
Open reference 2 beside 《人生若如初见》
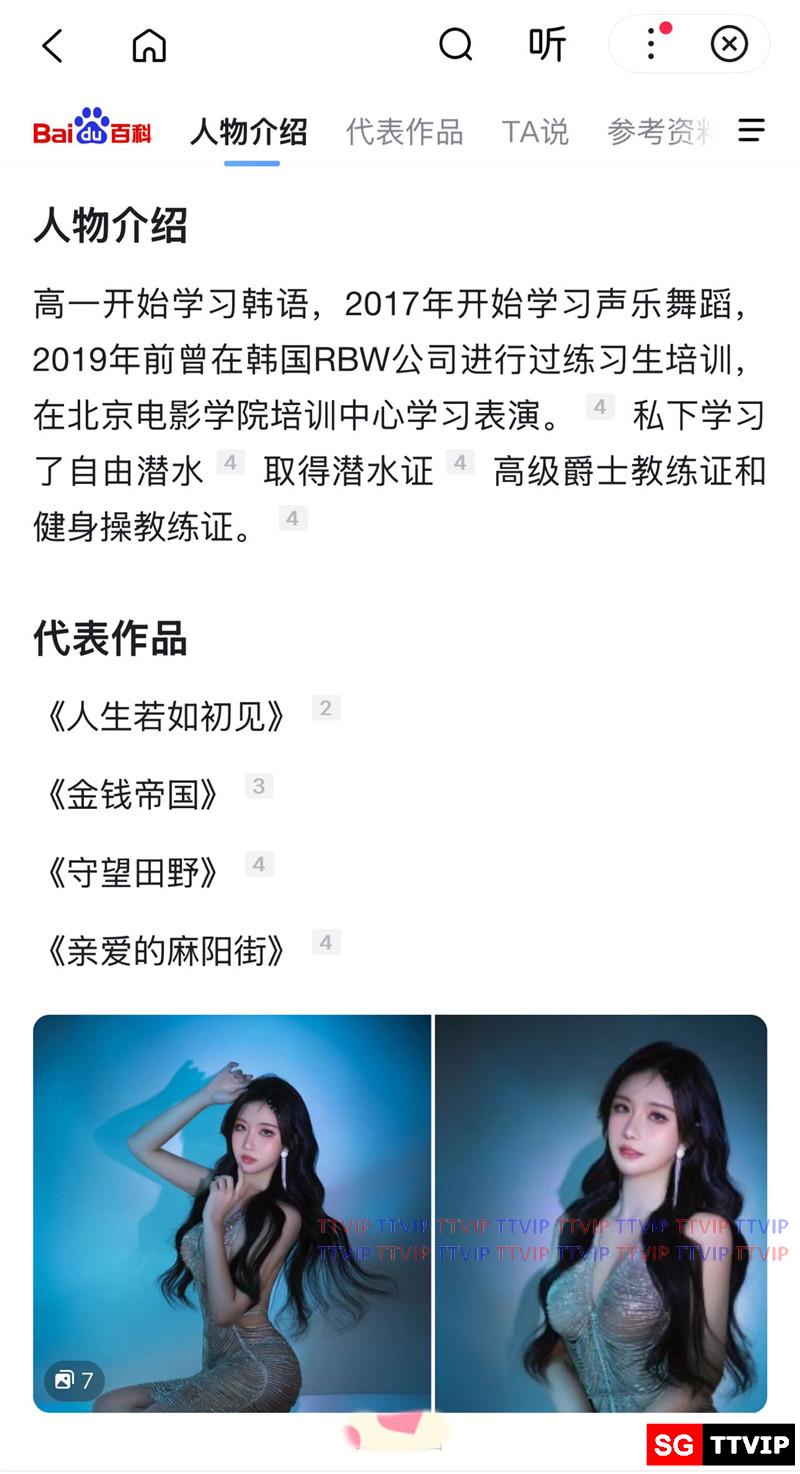click(x=326, y=709)
